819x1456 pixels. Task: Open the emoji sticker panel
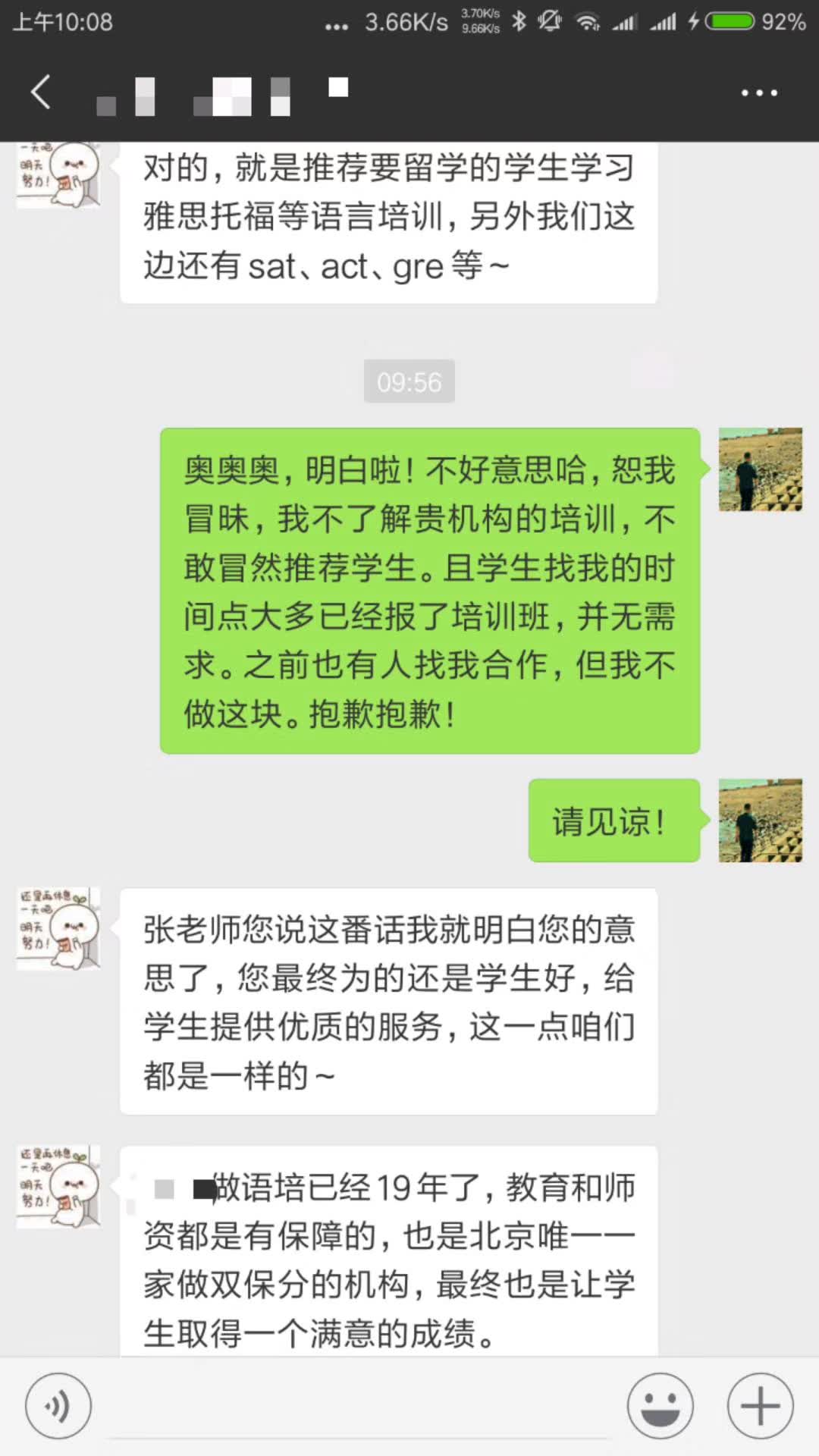click(x=660, y=1405)
